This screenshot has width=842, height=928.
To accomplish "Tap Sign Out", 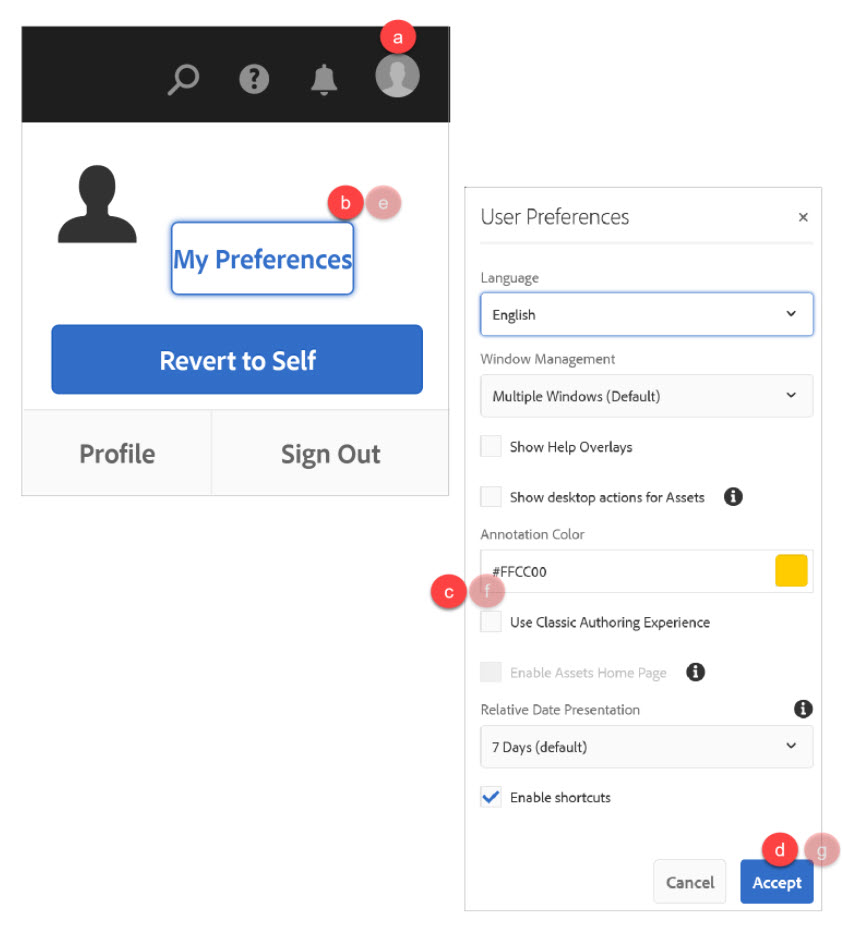I will (330, 454).
